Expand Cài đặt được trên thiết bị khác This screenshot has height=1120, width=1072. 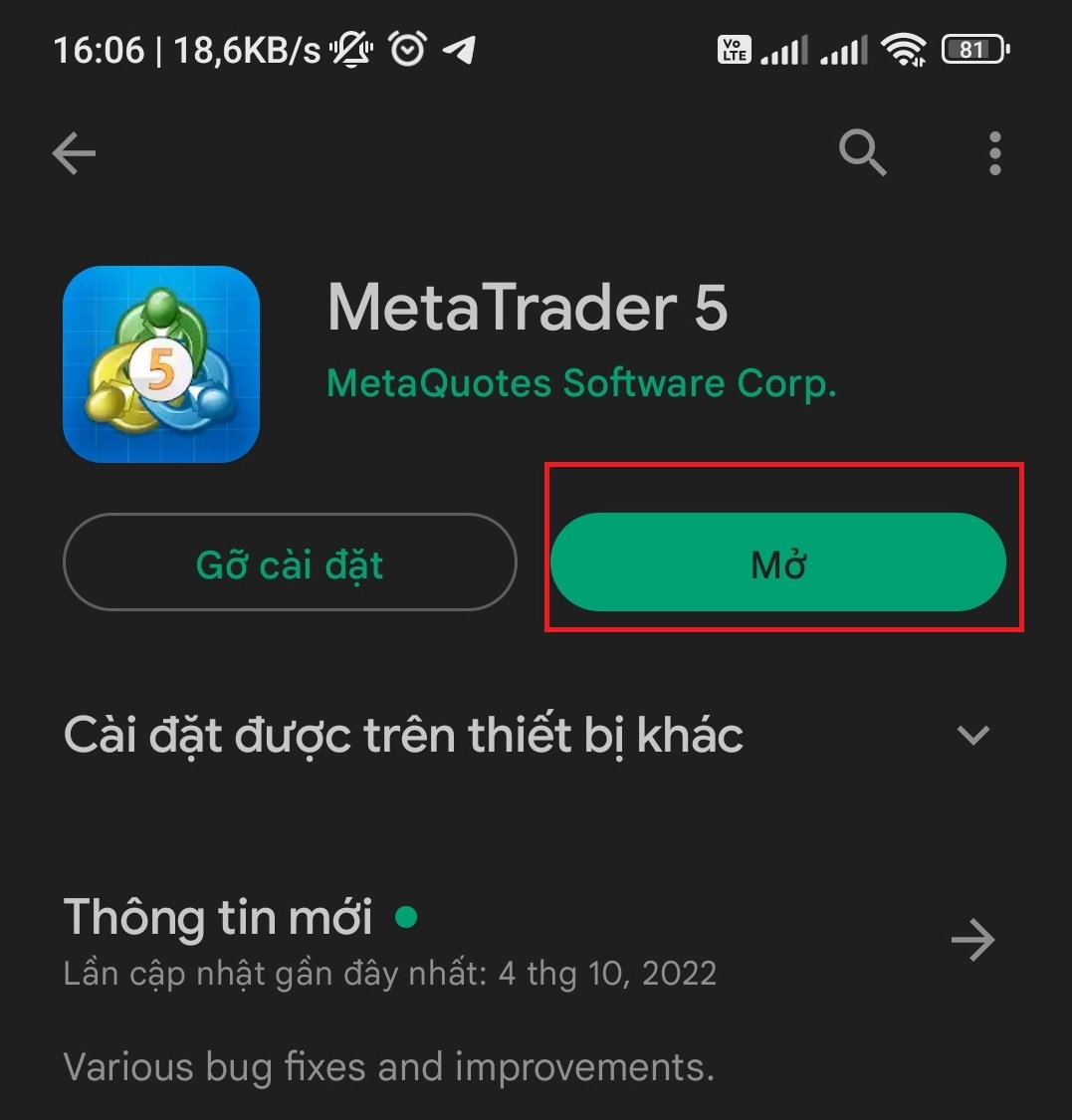pos(972,736)
